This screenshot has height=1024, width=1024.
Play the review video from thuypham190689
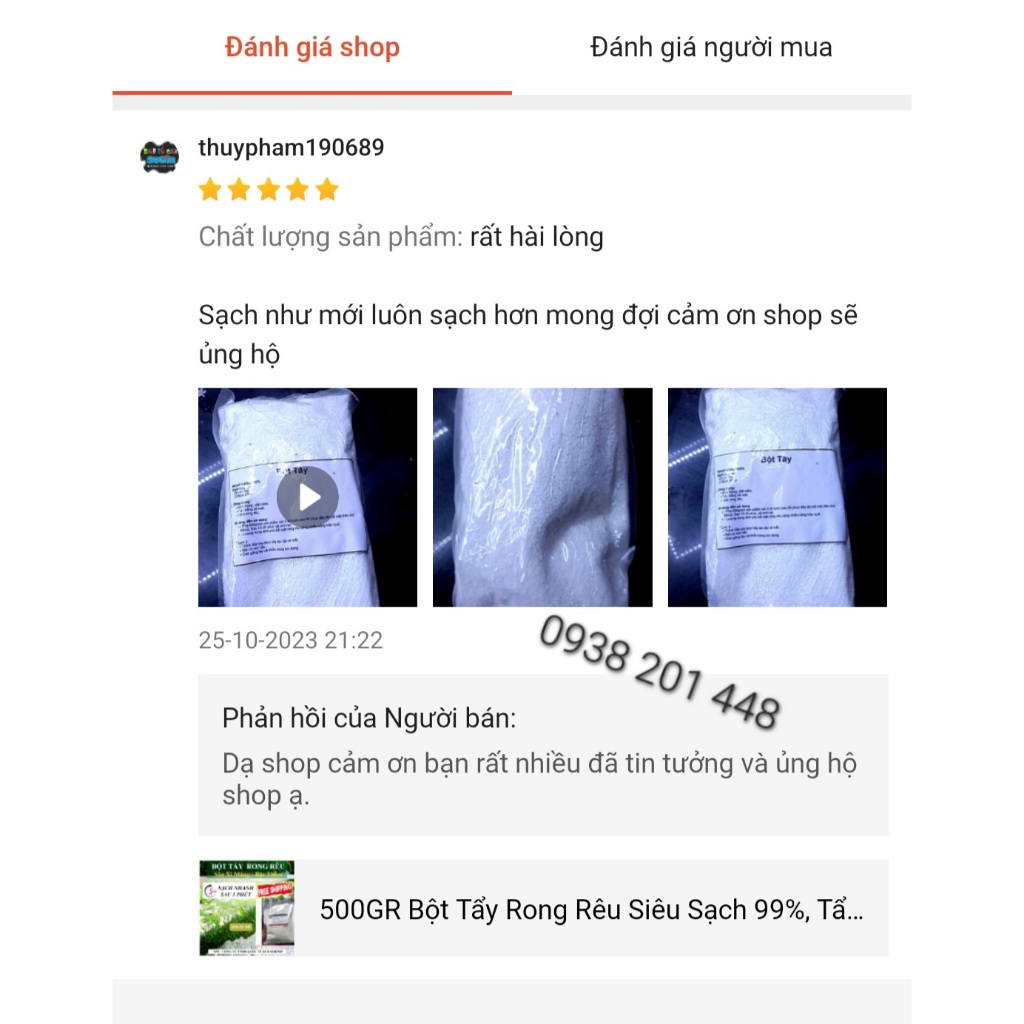tap(308, 497)
